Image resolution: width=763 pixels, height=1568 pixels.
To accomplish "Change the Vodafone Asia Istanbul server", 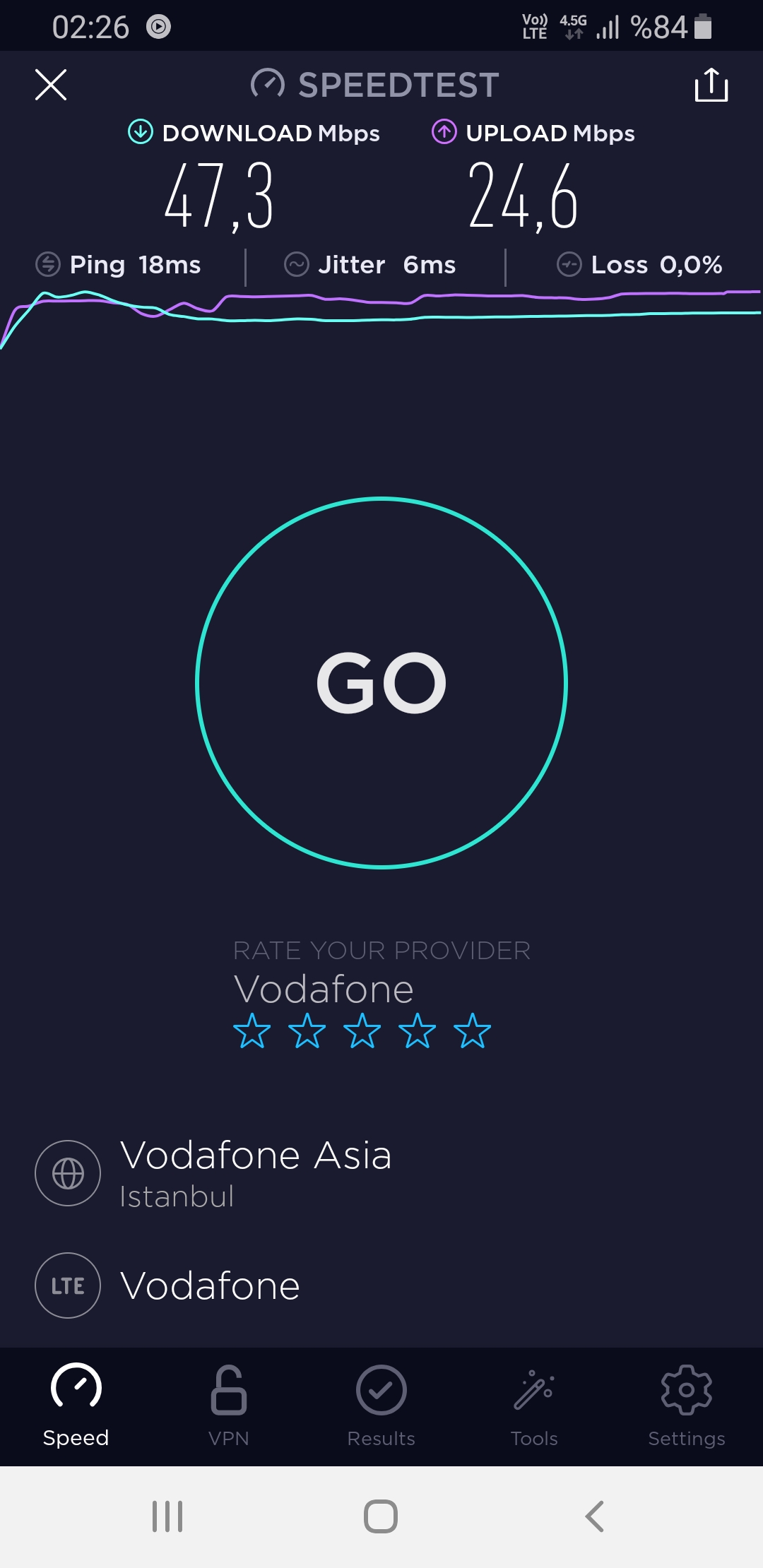I will [x=381, y=1173].
